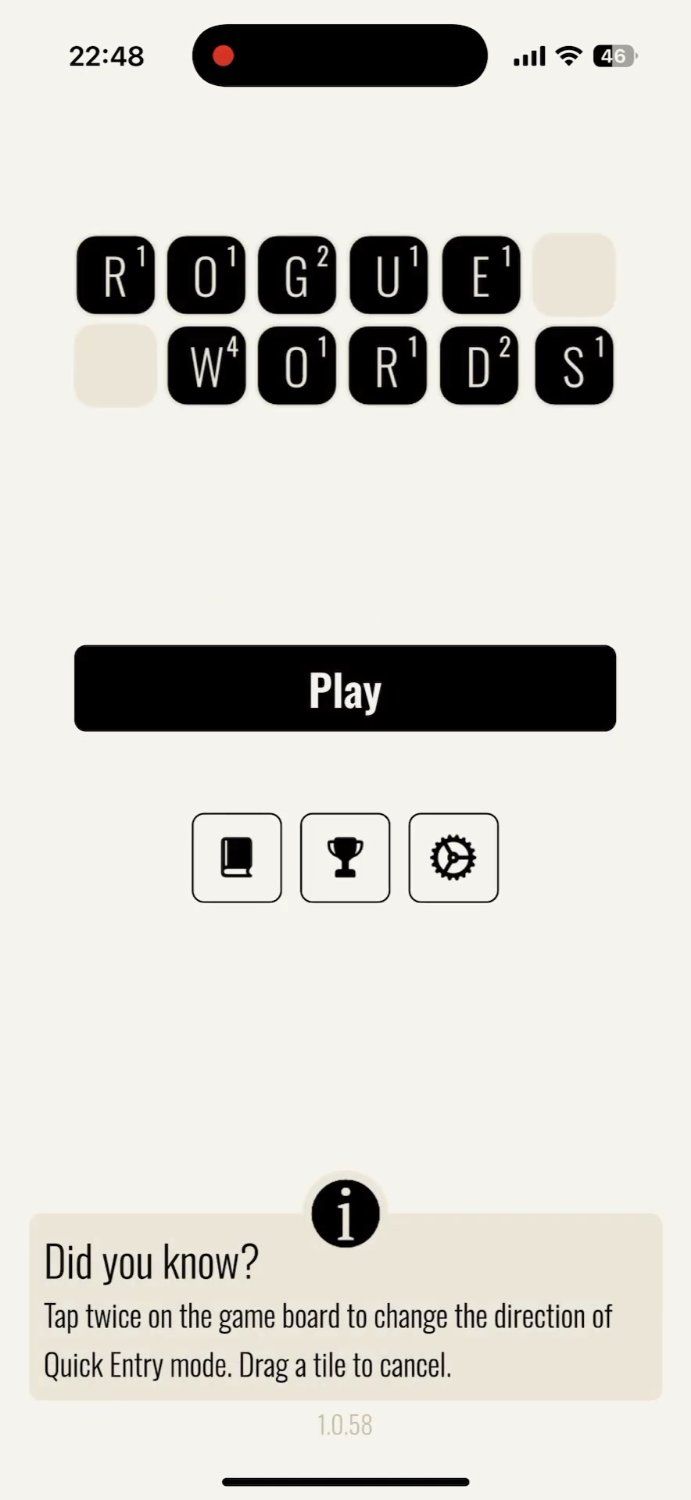
Task: Open the rulebook book icon
Action: [x=237, y=858]
